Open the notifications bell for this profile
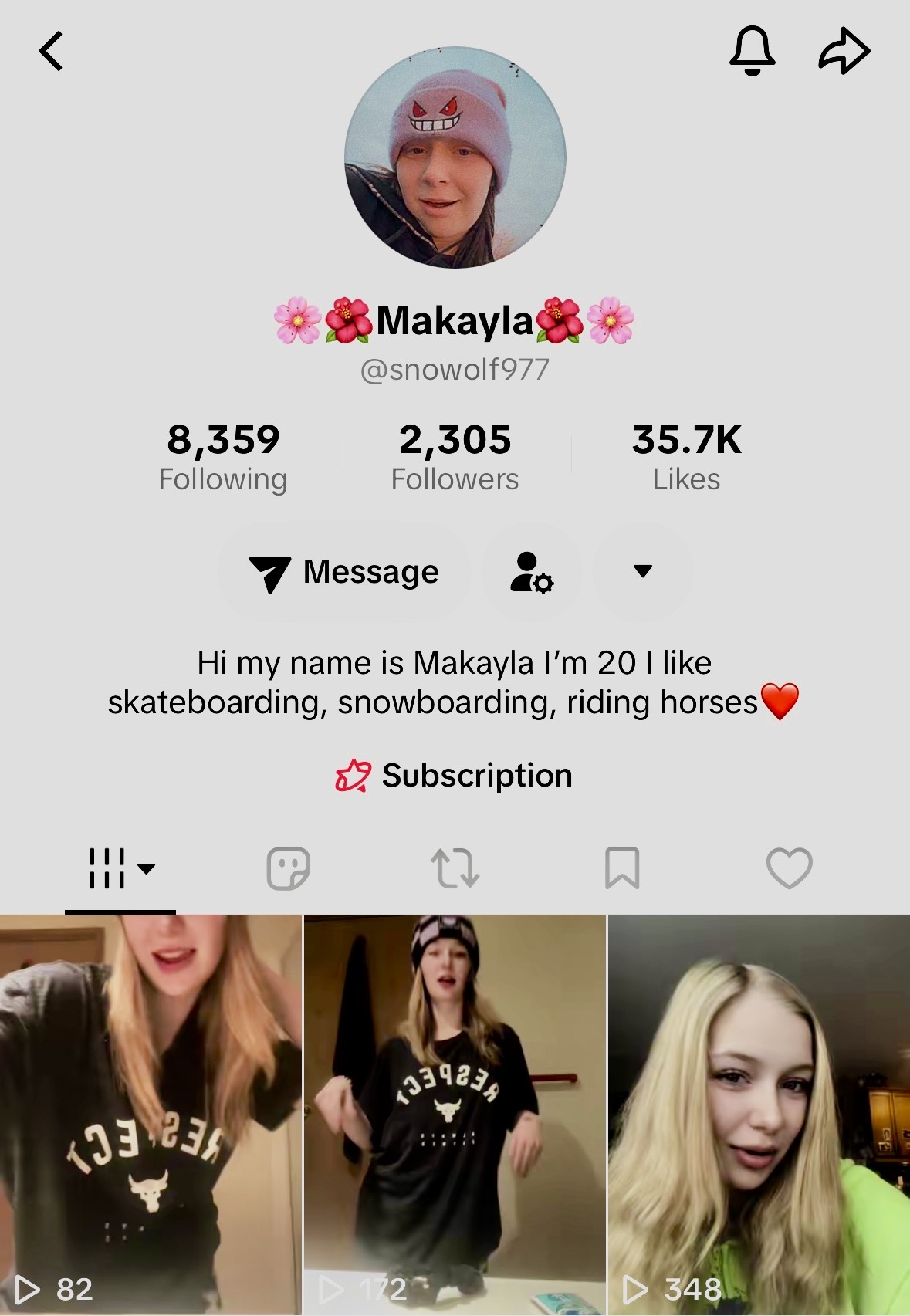Viewport: 910px width, 1316px height. coord(752,51)
